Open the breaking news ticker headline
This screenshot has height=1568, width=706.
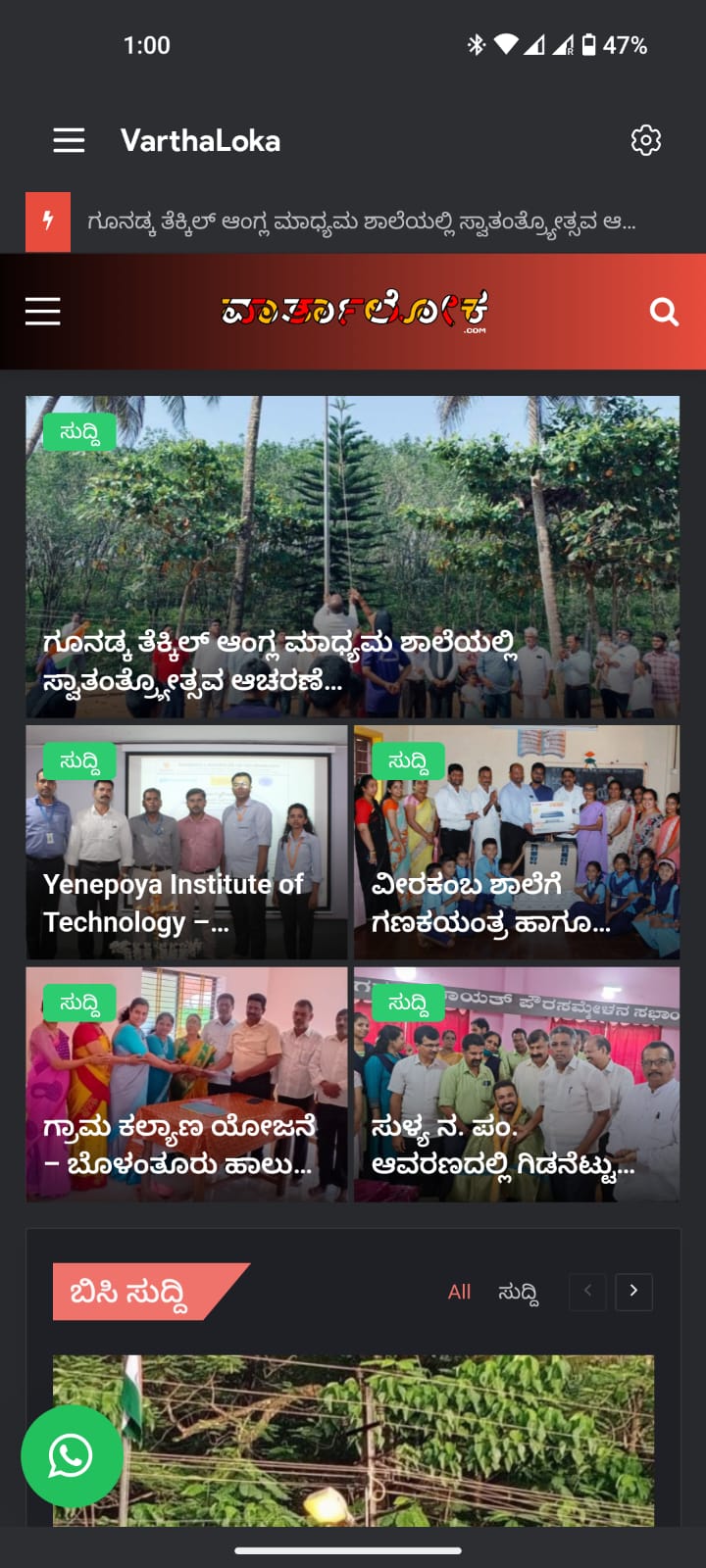tap(361, 222)
